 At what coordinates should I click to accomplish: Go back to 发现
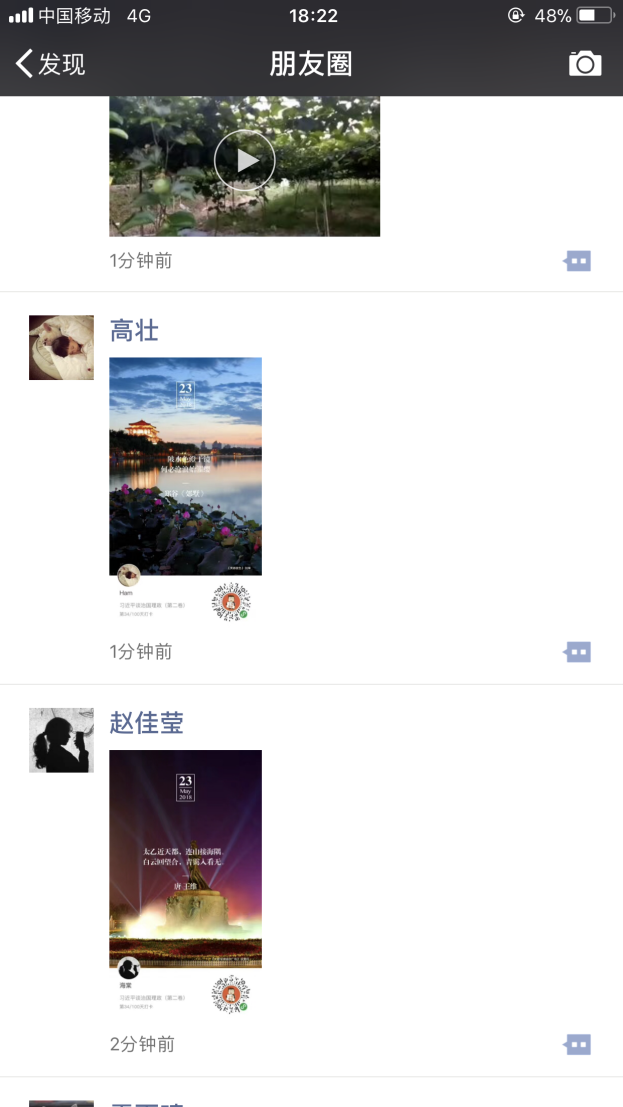pyautogui.click(x=50, y=64)
